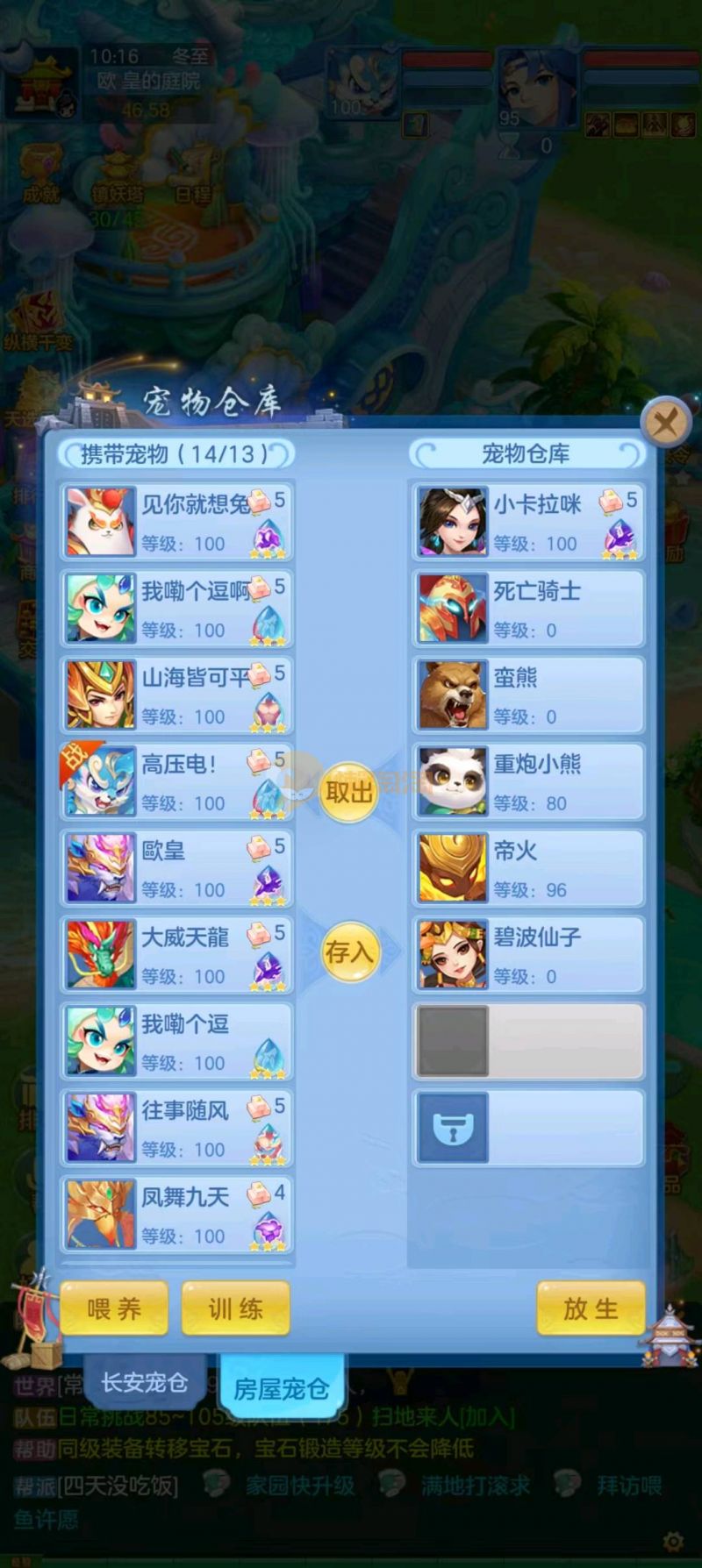Select warehouse pet 重炮小熊

(x=528, y=781)
